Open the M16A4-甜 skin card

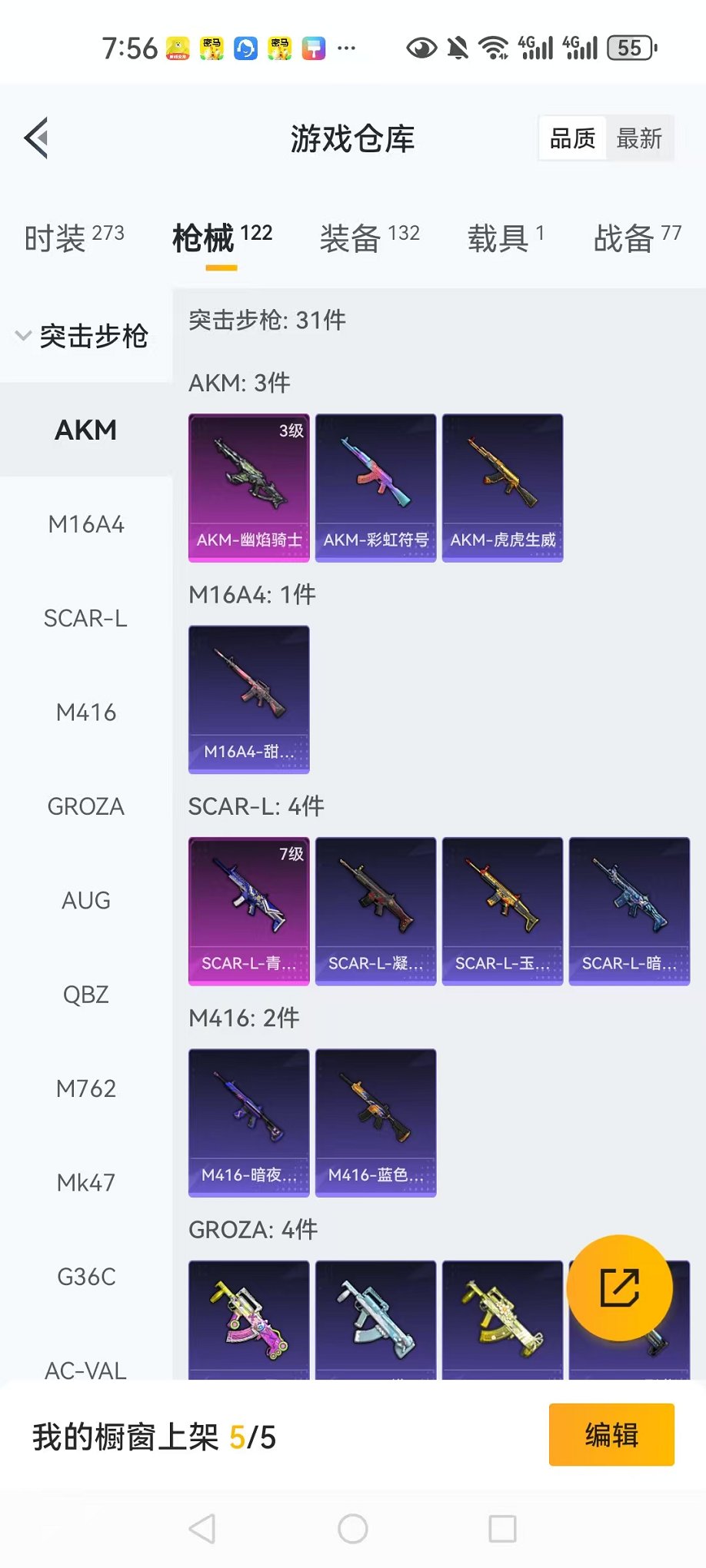248,699
